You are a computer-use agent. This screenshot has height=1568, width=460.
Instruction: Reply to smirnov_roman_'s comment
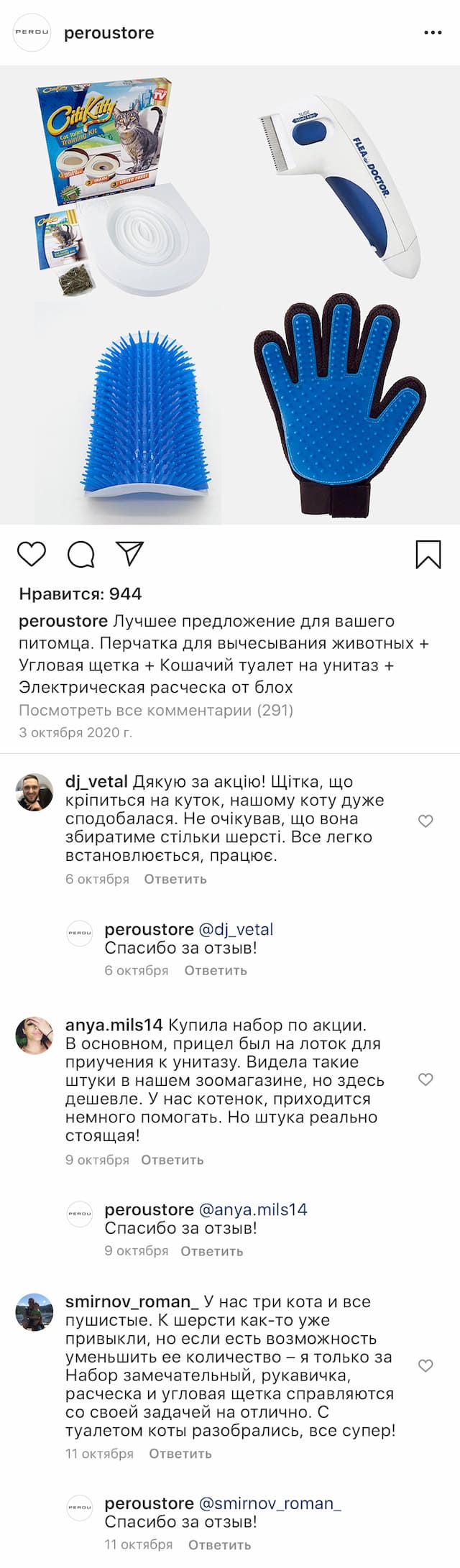tap(180, 1454)
